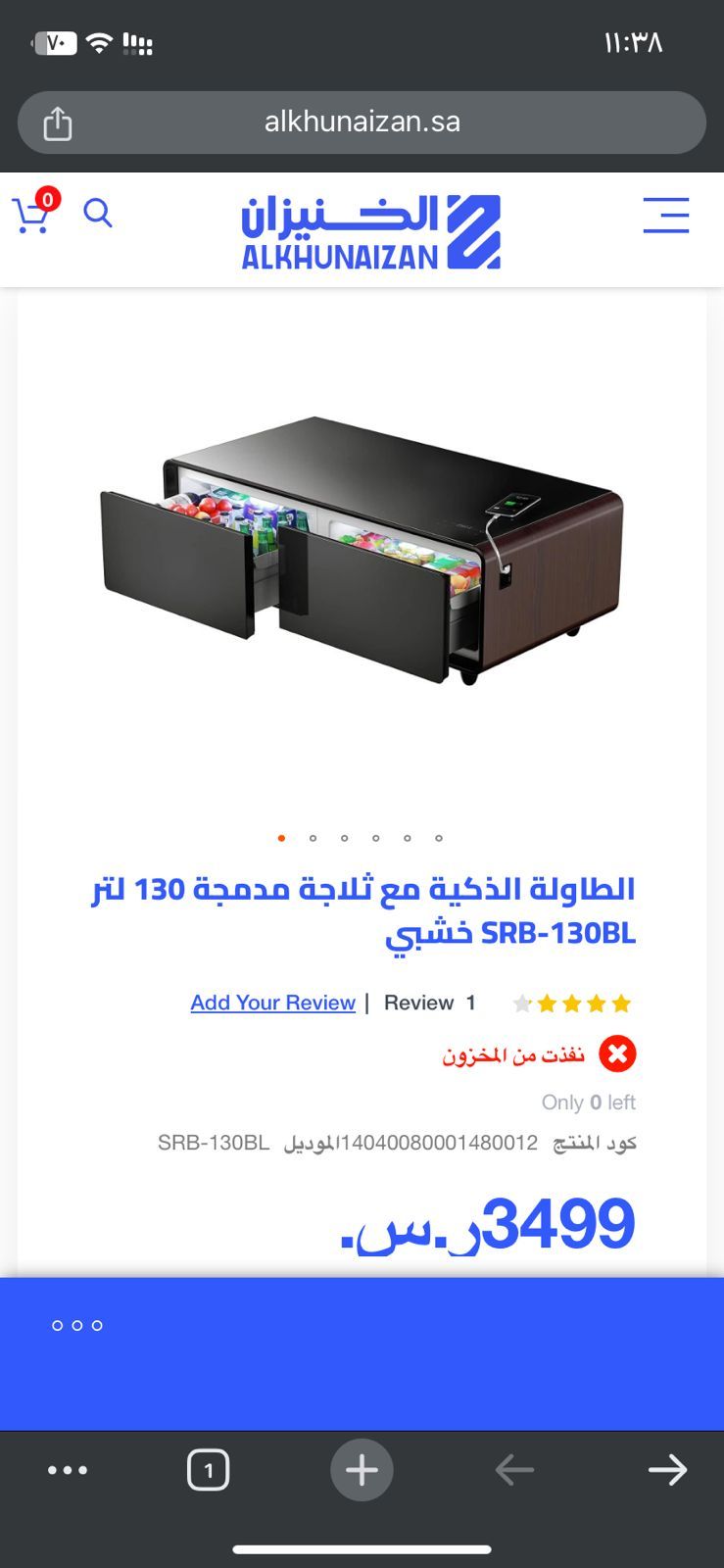This screenshot has height=1568, width=724.
Task: Open the Add Your Review link
Action: click(272, 1003)
